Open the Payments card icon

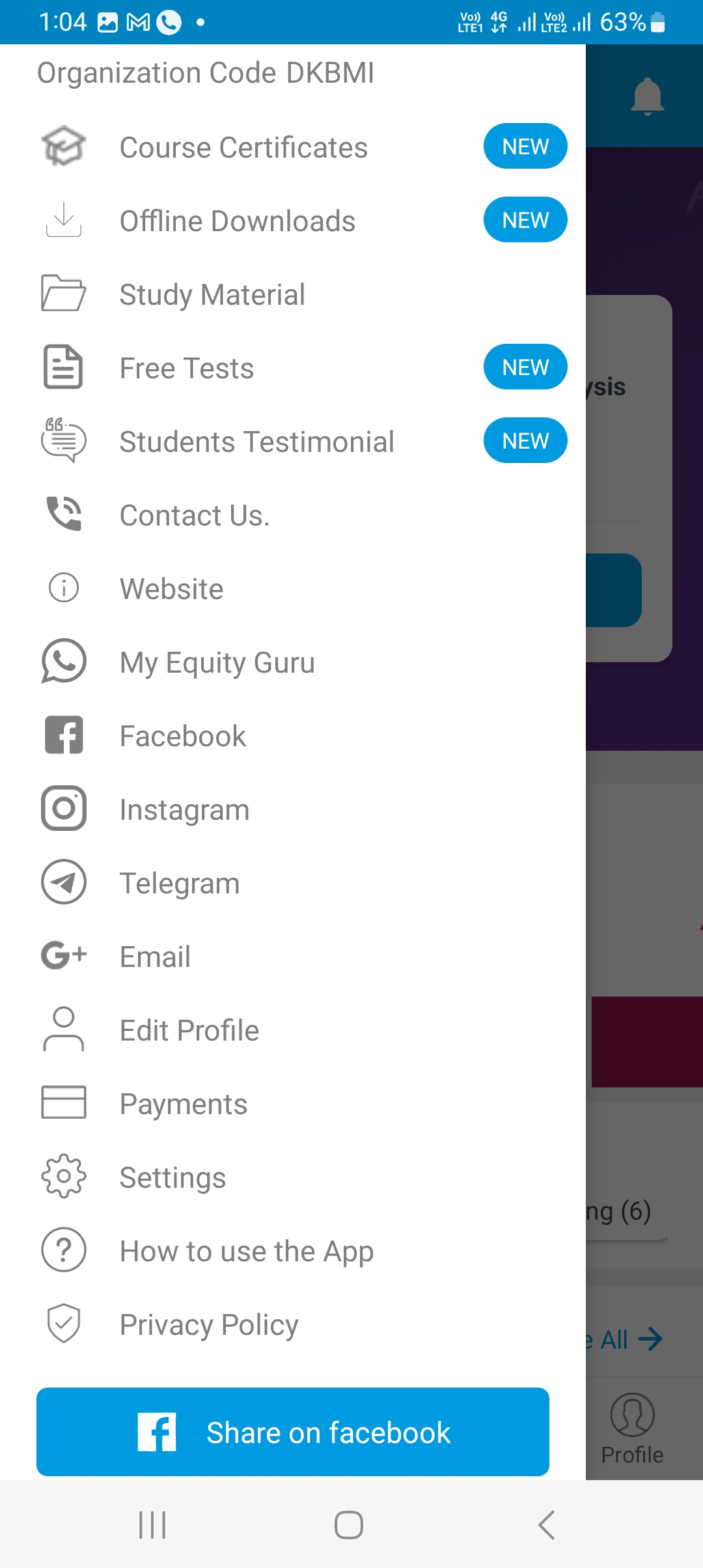coord(63,1103)
